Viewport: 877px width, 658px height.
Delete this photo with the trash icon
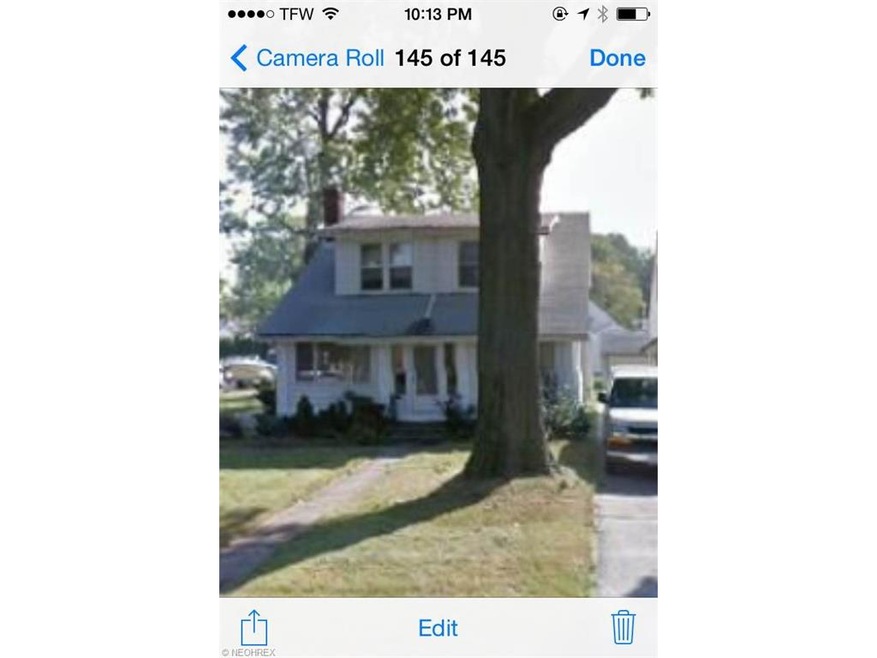pos(623,628)
